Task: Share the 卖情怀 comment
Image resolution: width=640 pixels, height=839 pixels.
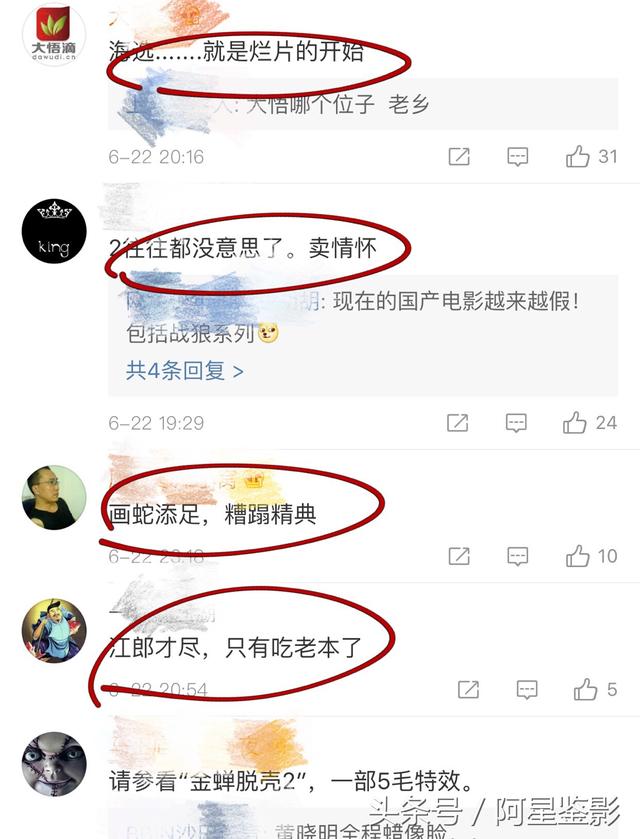Action: (457, 423)
